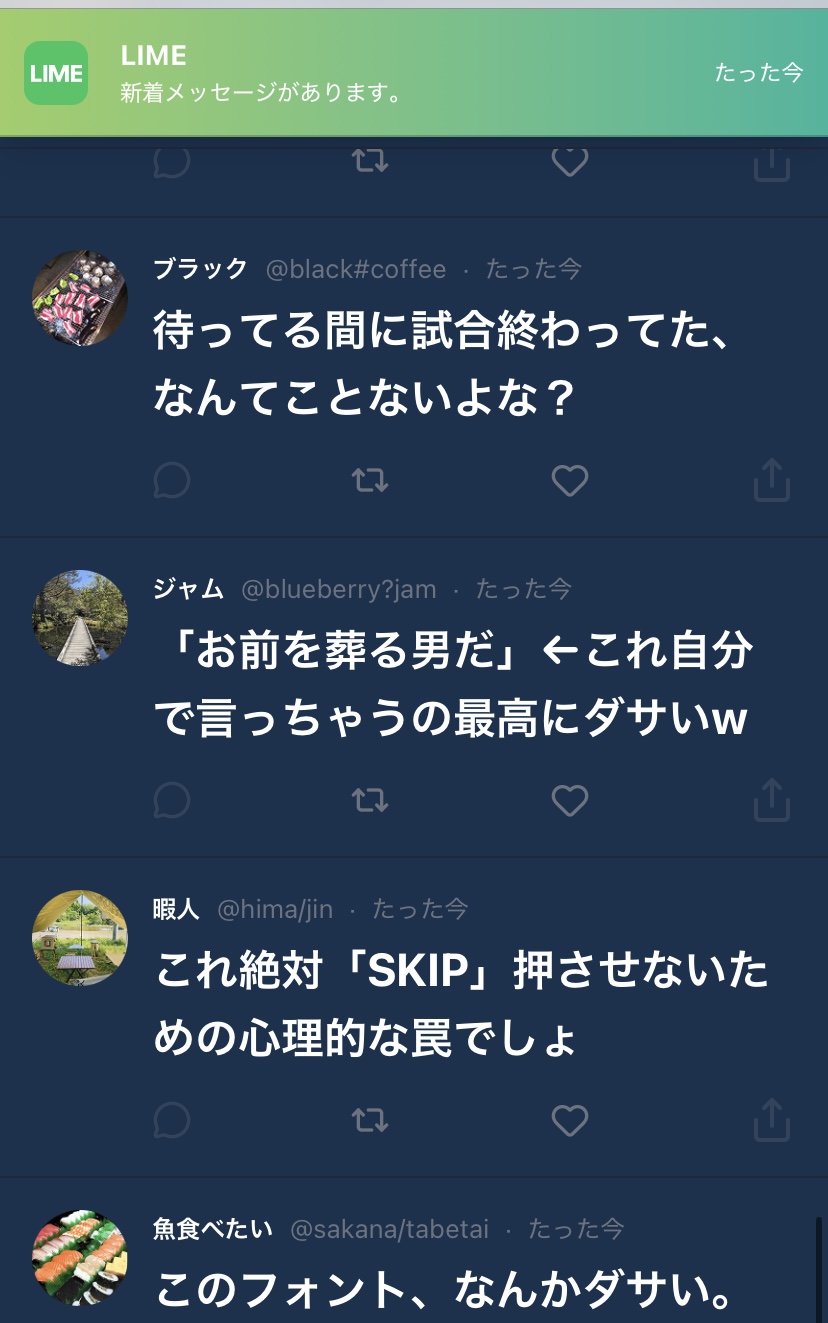Share ブラック's post
The height and width of the screenshot is (1323, 828).
pos(771,481)
